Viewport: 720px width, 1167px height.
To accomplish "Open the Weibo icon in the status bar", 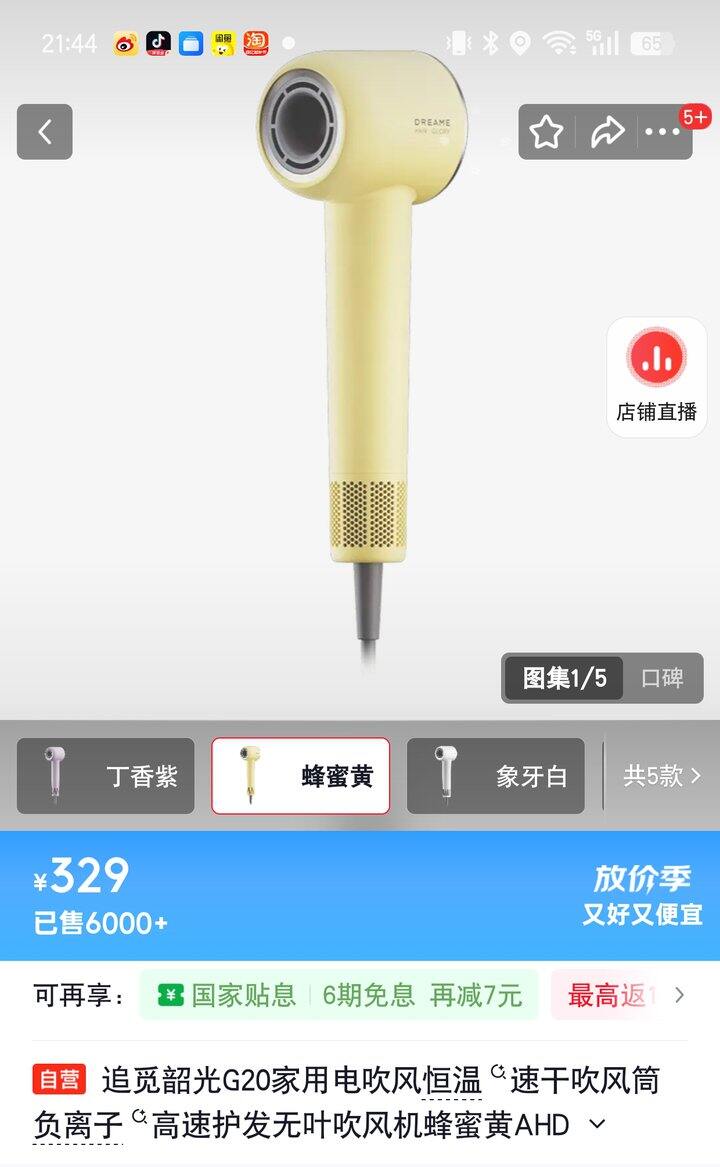I will [x=127, y=42].
